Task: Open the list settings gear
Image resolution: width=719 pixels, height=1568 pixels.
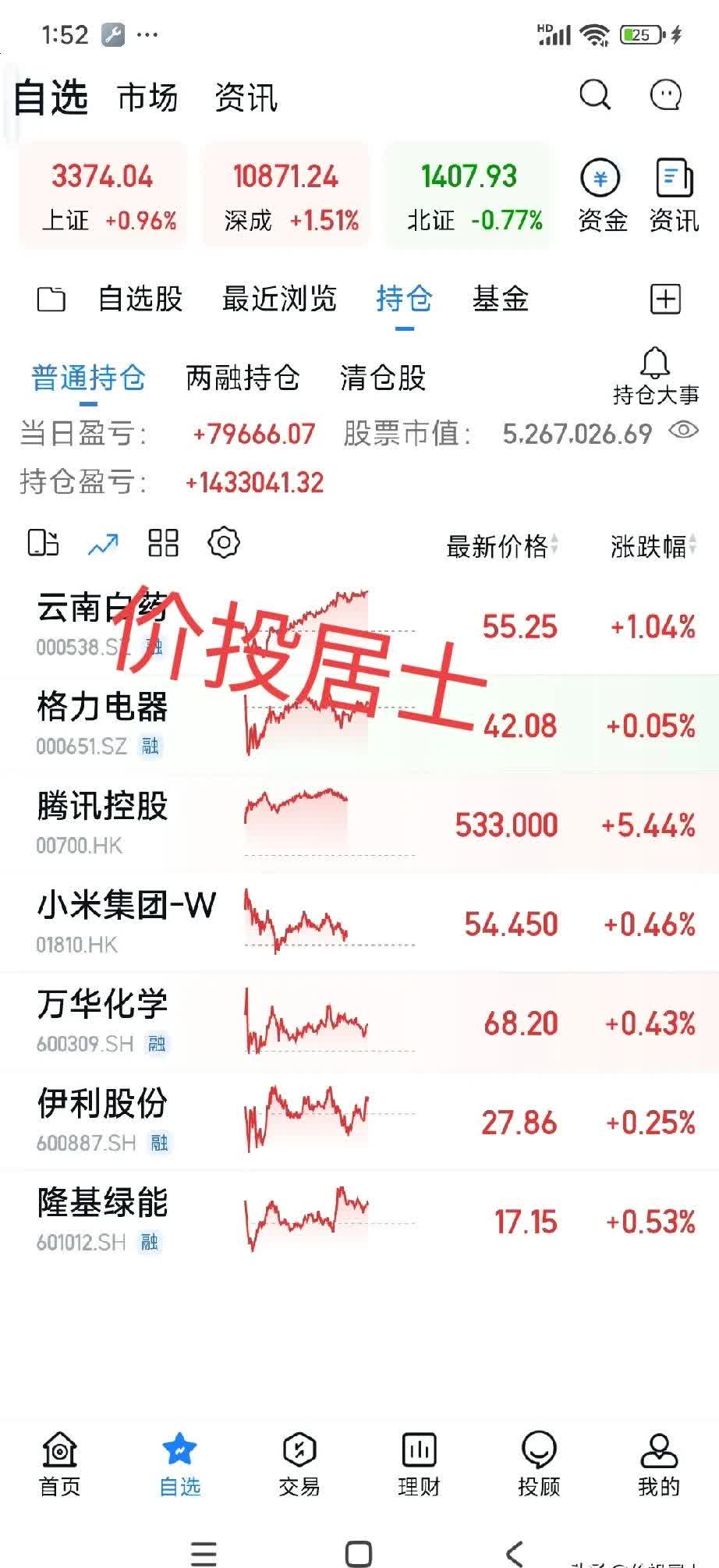Action: [223, 543]
